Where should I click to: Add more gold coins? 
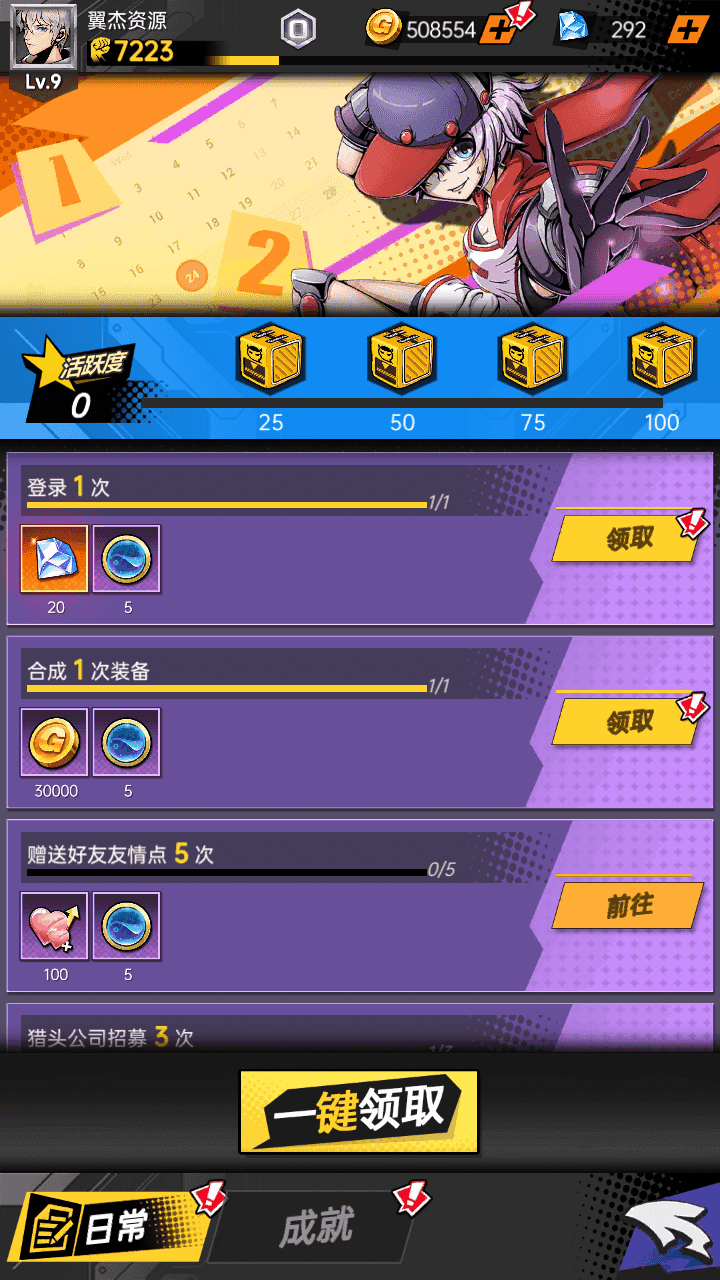click(497, 30)
